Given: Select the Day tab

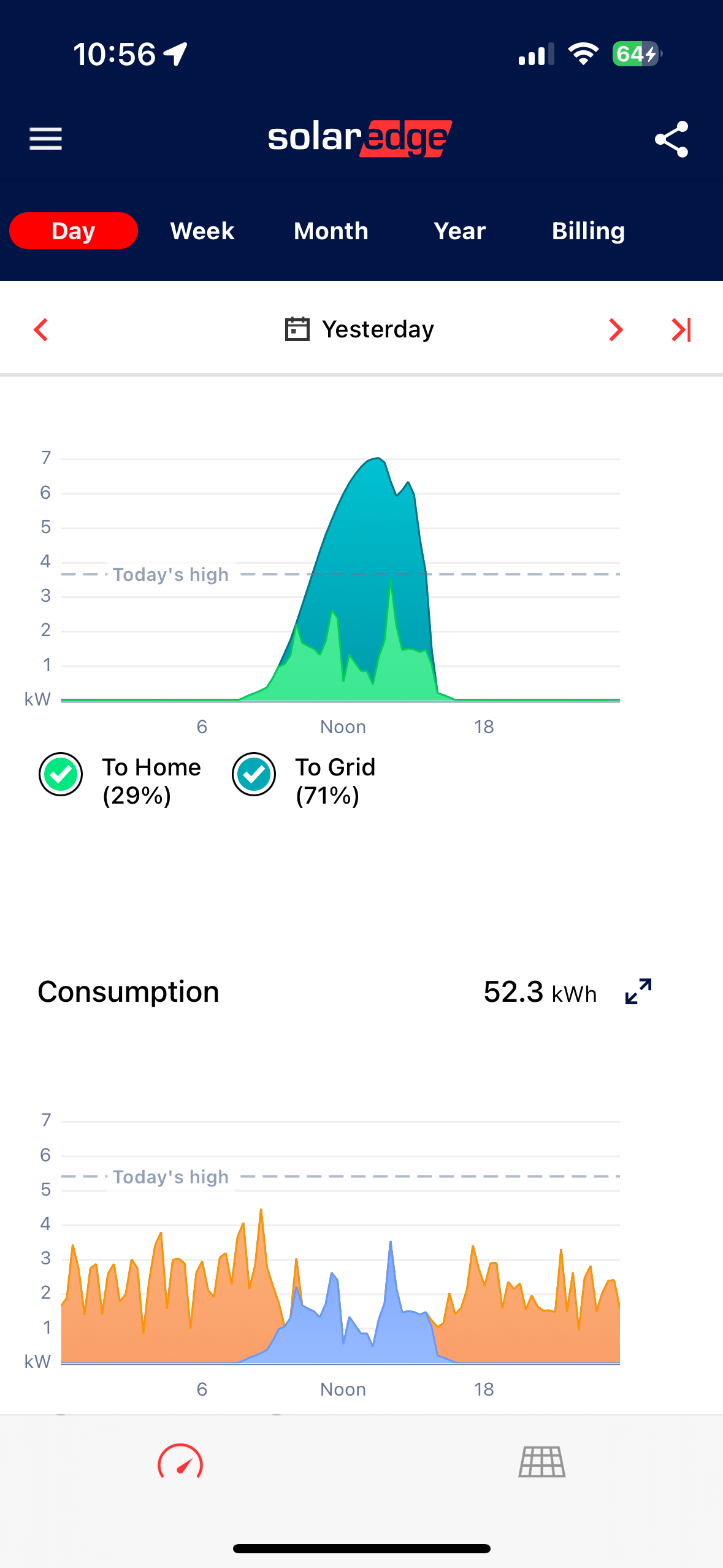Looking at the screenshot, I should point(74,231).
